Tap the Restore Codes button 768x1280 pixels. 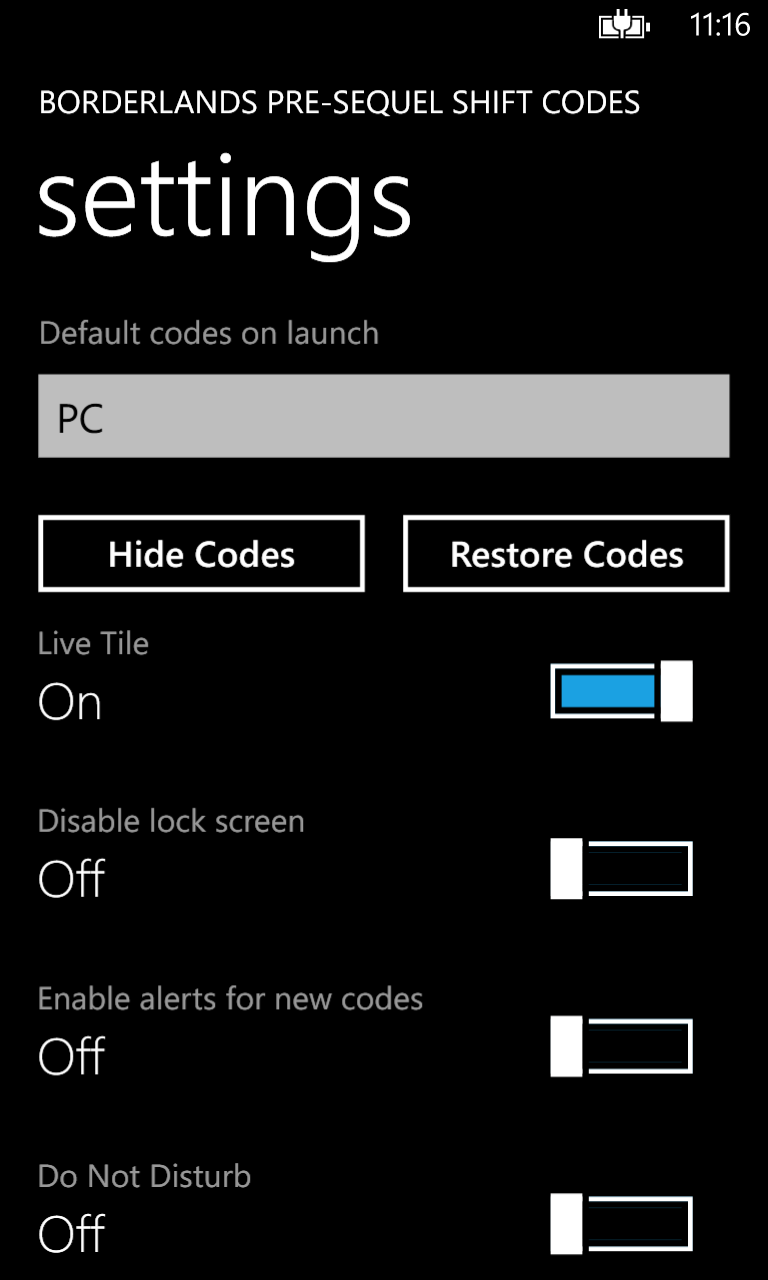coord(566,554)
